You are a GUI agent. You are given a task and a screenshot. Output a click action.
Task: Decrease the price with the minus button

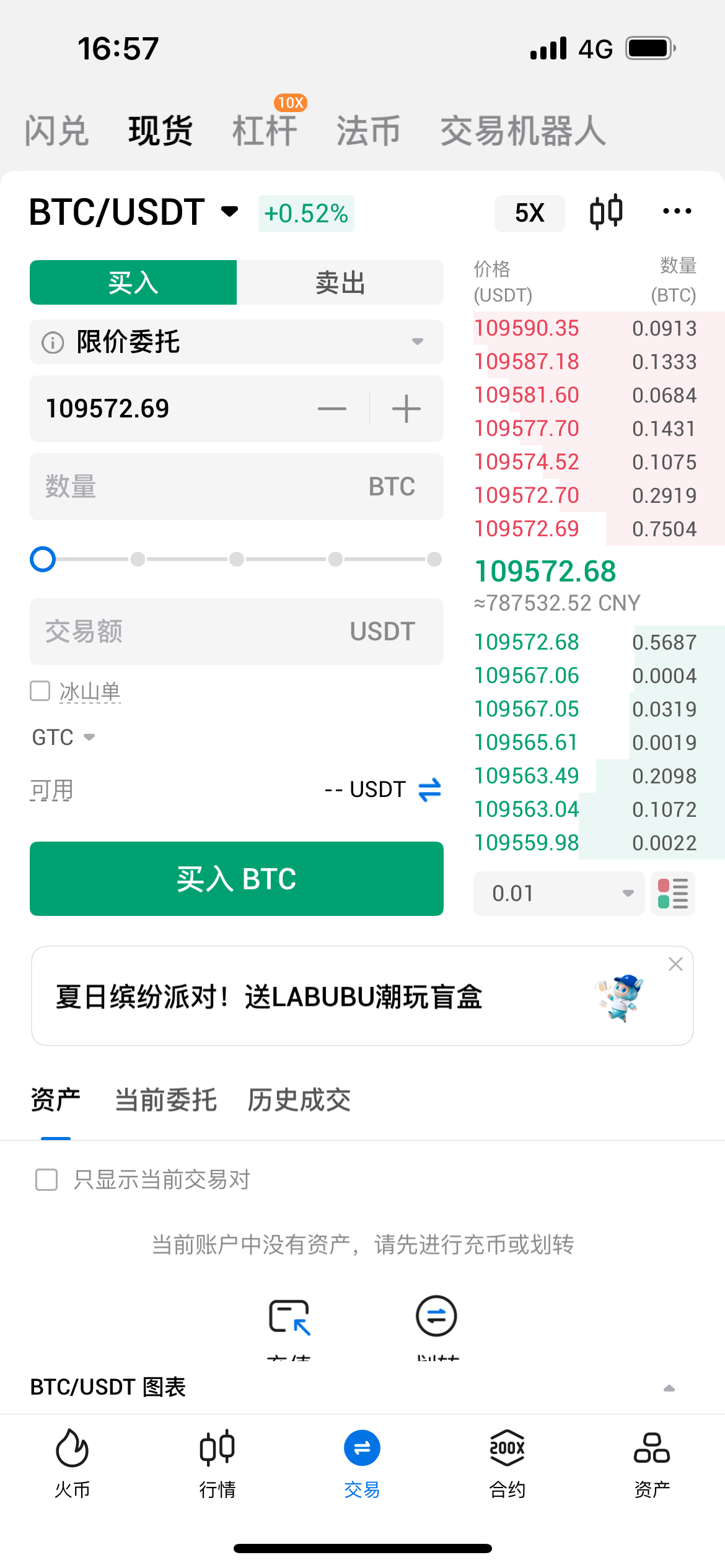(x=332, y=409)
